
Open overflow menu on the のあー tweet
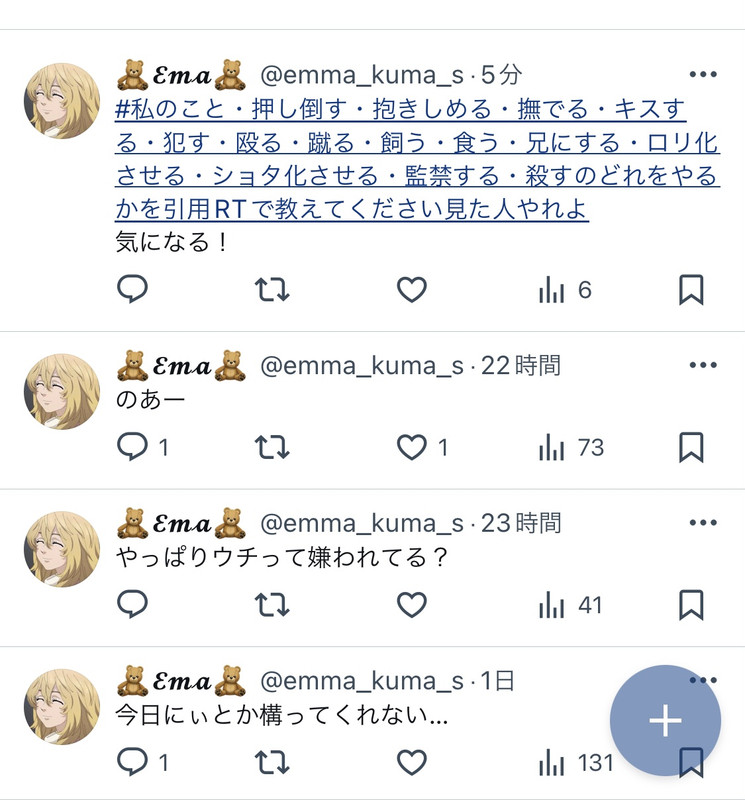point(703,366)
